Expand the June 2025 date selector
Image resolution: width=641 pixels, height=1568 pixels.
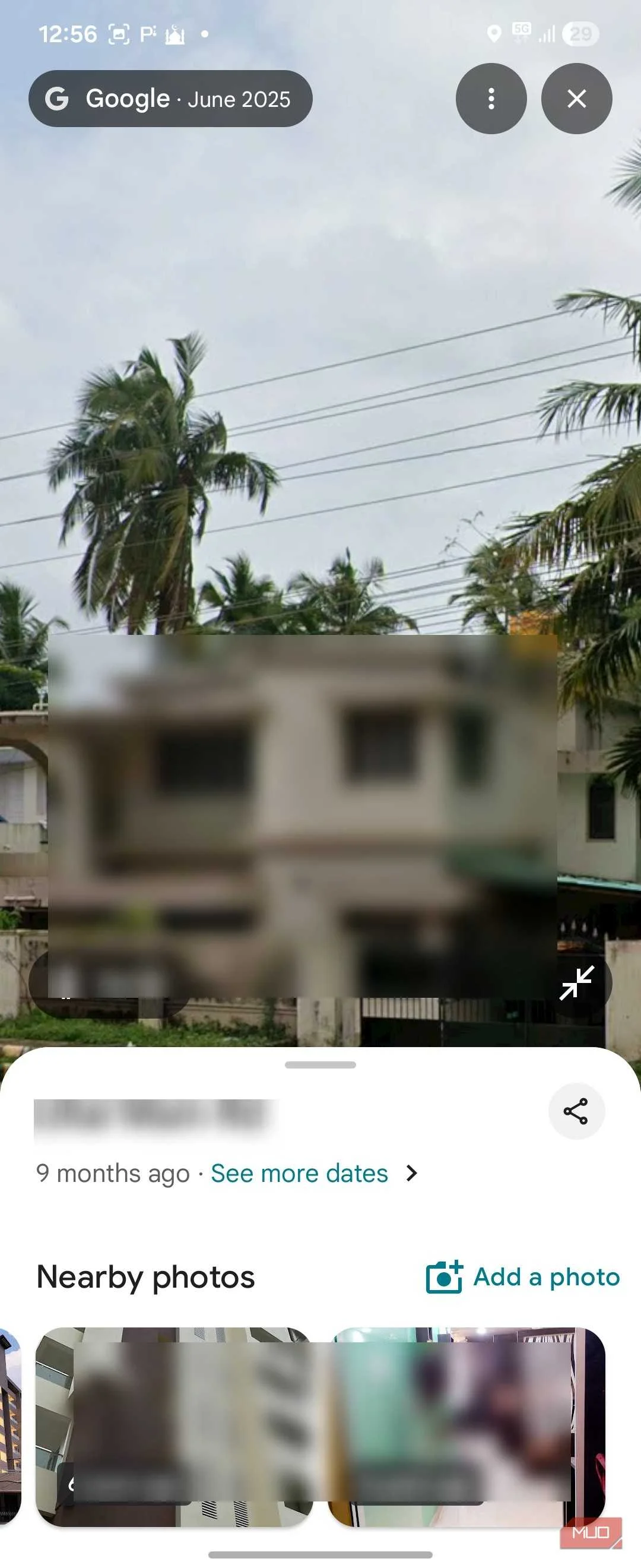tap(239, 99)
